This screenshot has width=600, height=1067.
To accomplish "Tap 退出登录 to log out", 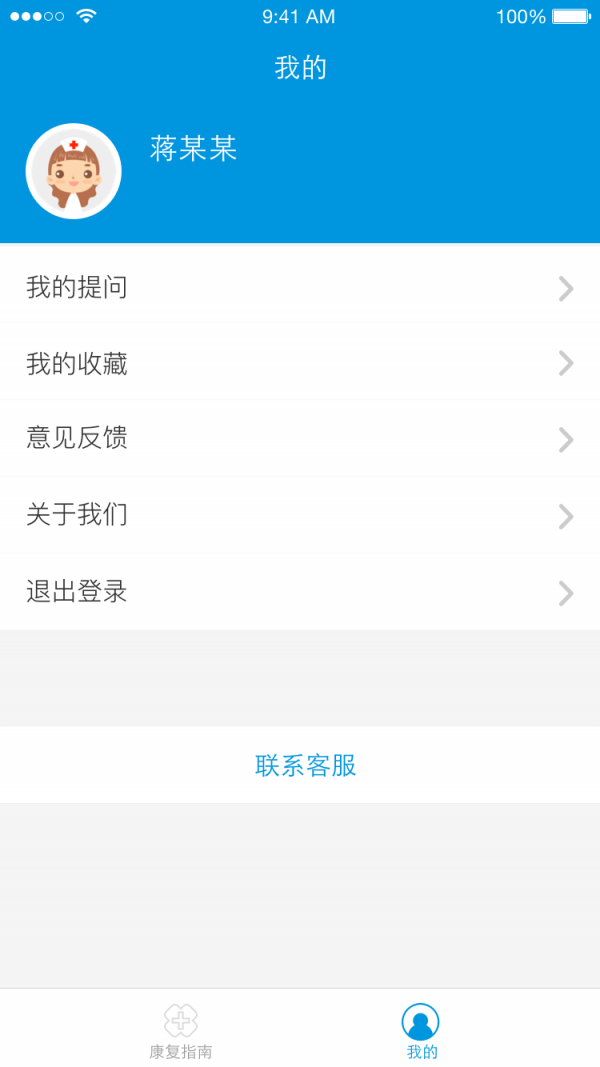I will pos(300,592).
